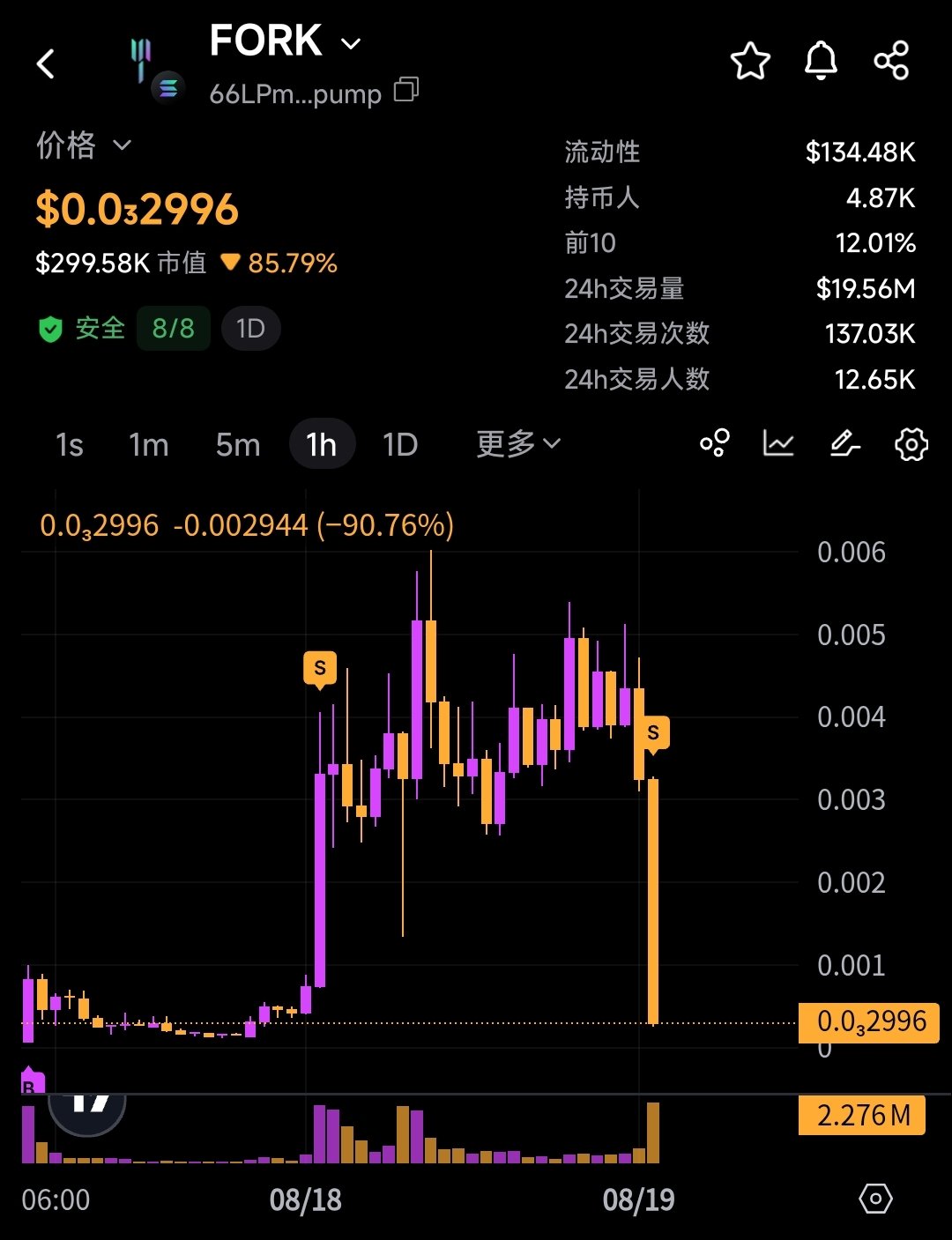Go back using the top-left arrow

click(46, 63)
